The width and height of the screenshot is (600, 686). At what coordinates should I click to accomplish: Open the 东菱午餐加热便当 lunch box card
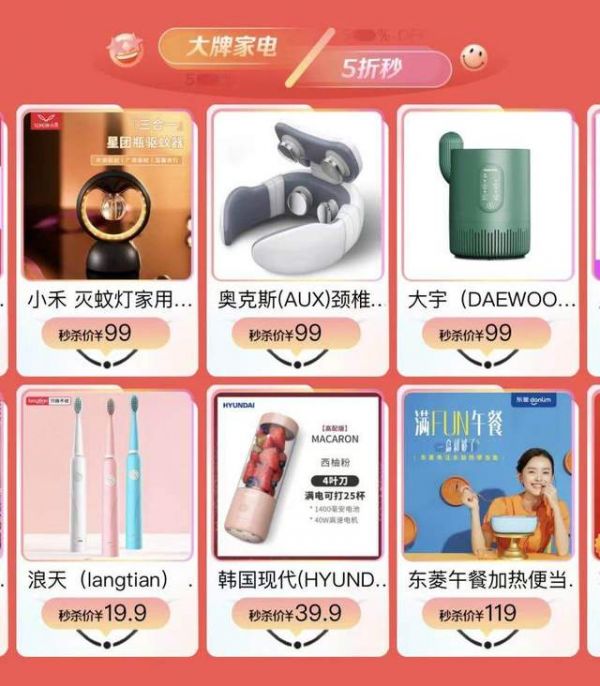[490, 478]
